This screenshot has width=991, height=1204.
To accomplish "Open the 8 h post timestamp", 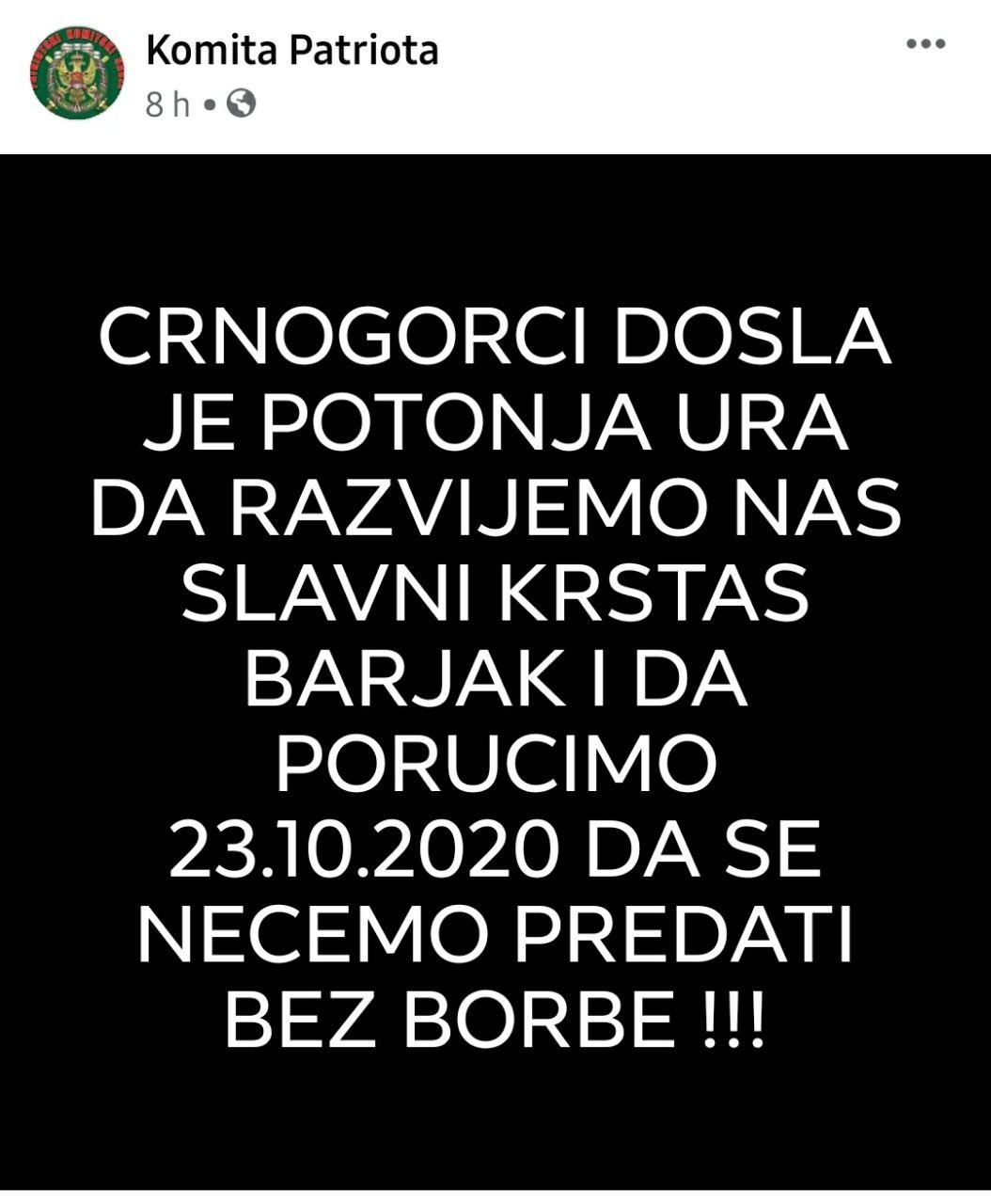I will click(x=167, y=104).
